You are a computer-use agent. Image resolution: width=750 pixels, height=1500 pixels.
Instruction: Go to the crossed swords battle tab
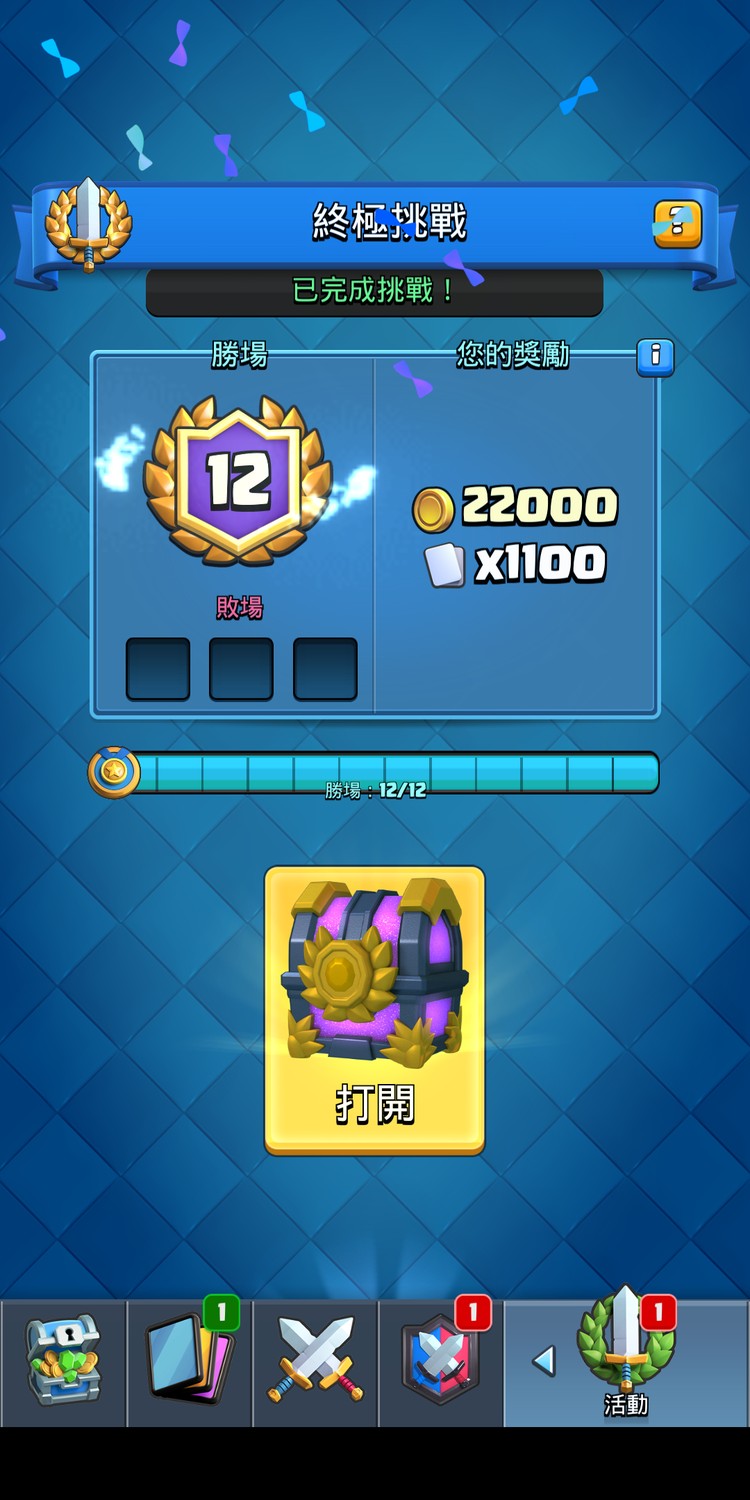click(315, 1362)
